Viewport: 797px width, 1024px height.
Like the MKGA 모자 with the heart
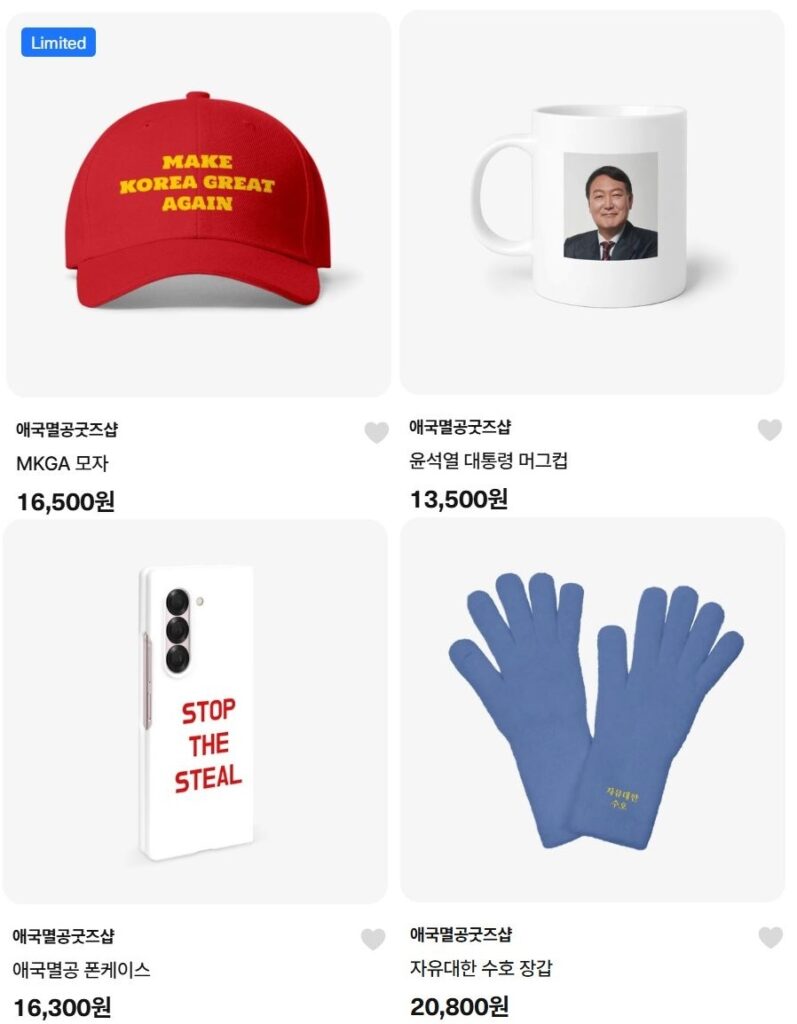tap(376, 433)
